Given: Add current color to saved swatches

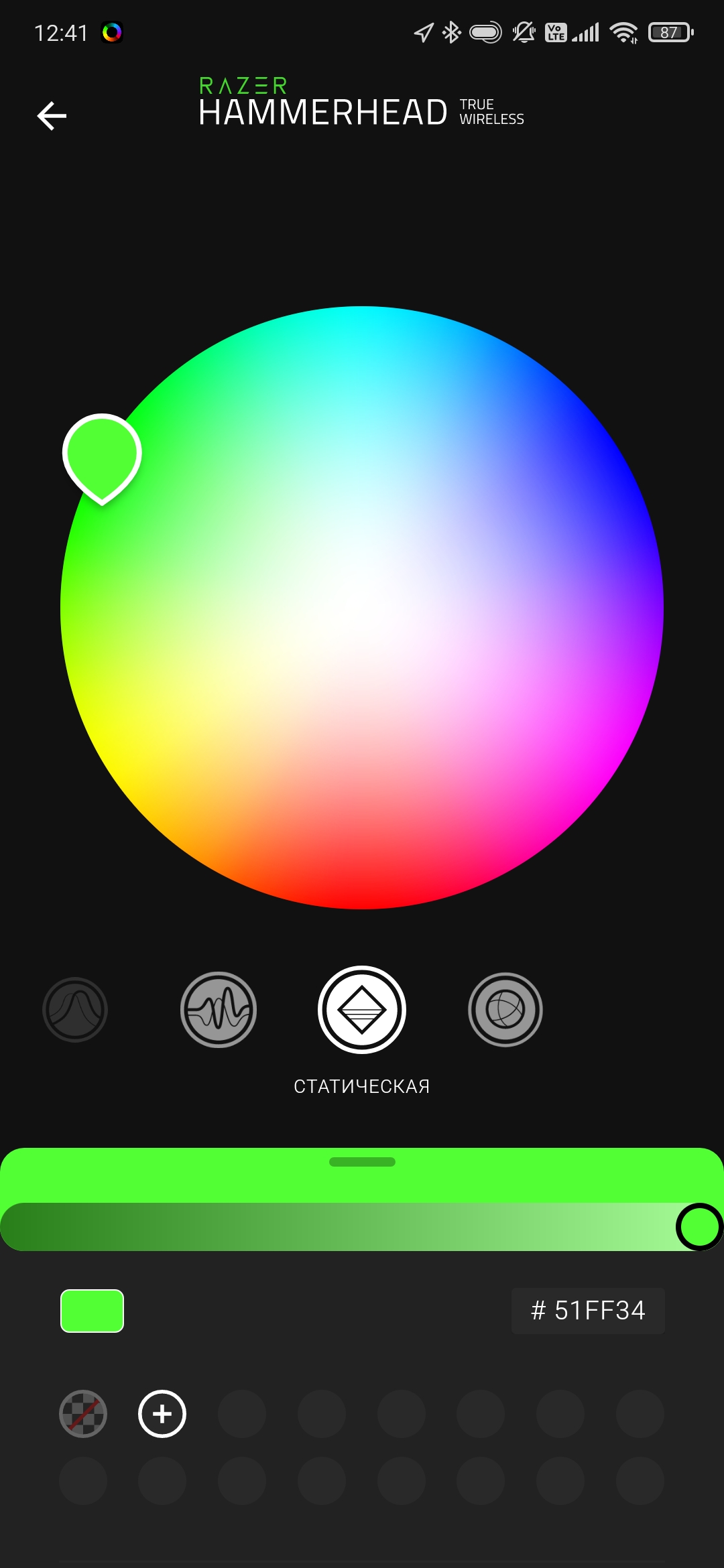Looking at the screenshot, I should click(162, 1414).
